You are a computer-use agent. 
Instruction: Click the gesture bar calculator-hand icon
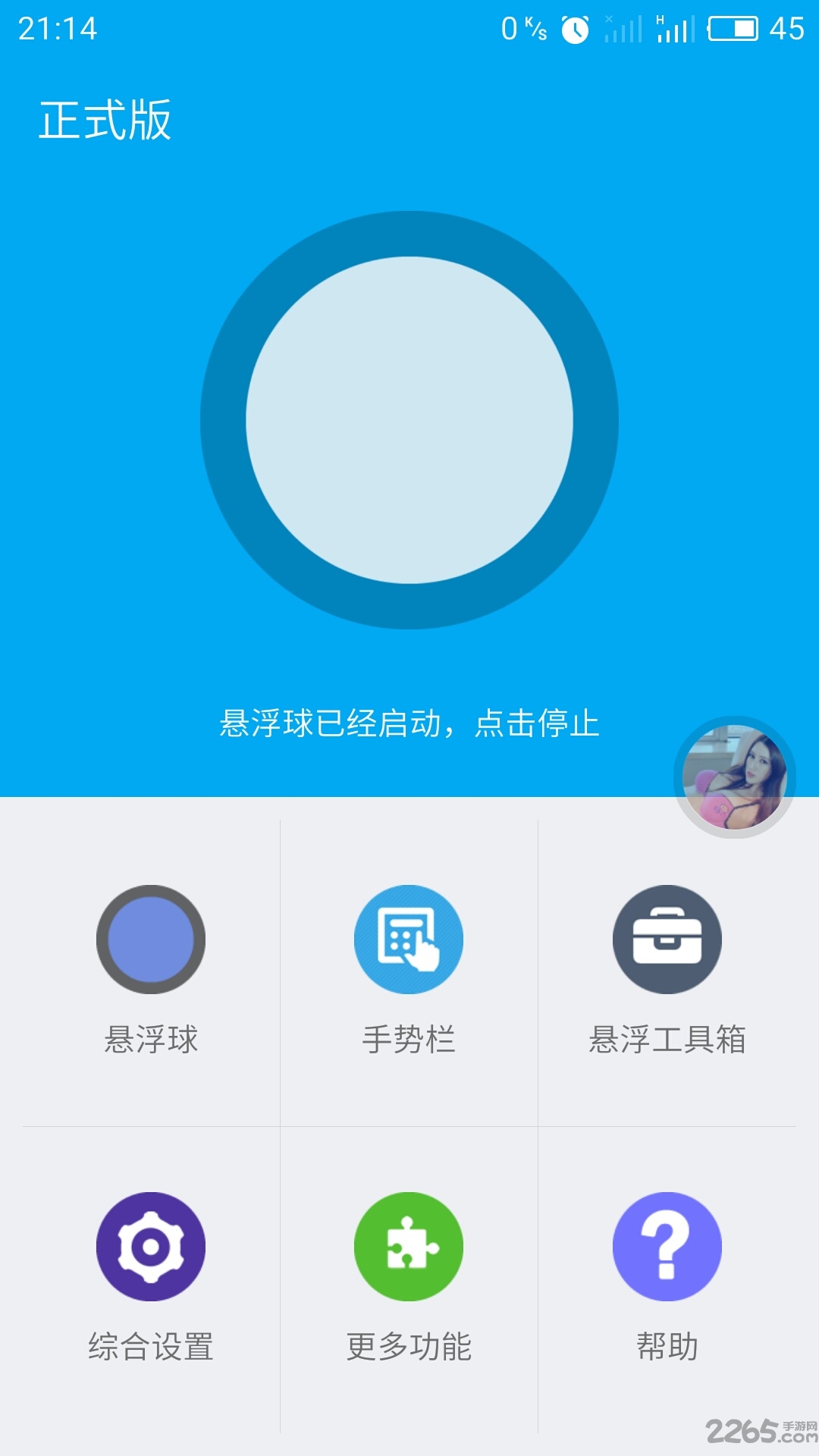408,939
